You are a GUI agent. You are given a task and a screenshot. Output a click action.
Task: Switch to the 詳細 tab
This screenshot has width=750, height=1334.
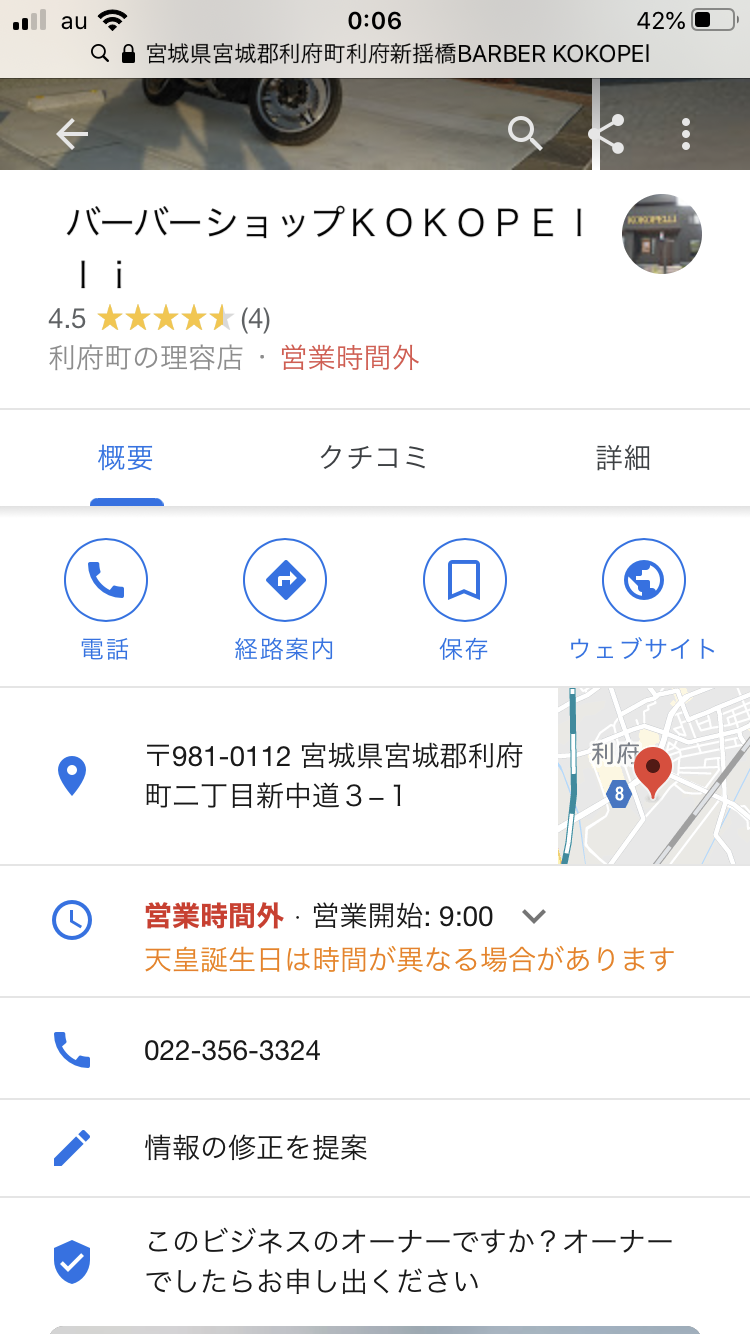click(623, 458)
